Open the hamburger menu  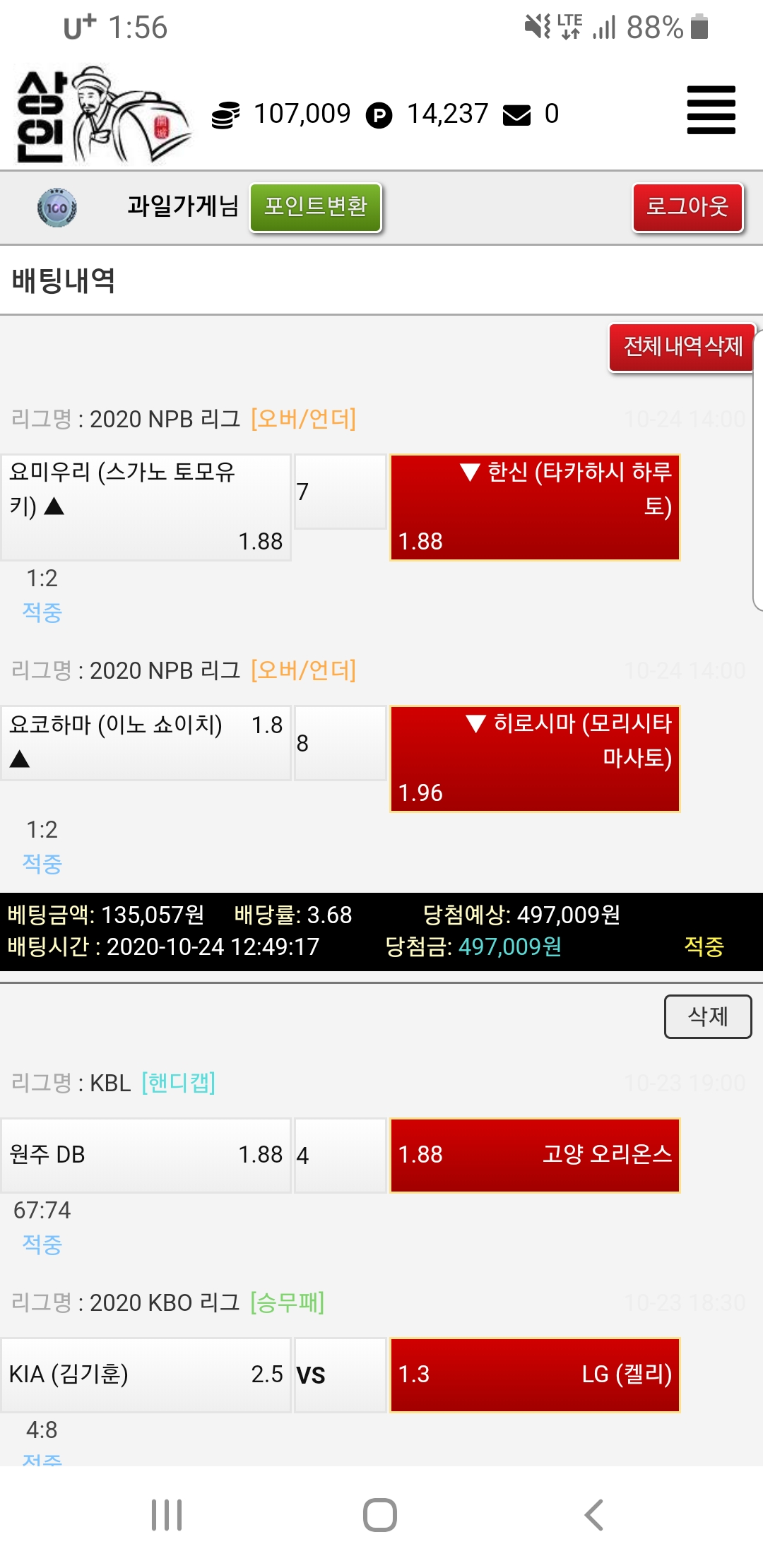[x=711, y=110]
